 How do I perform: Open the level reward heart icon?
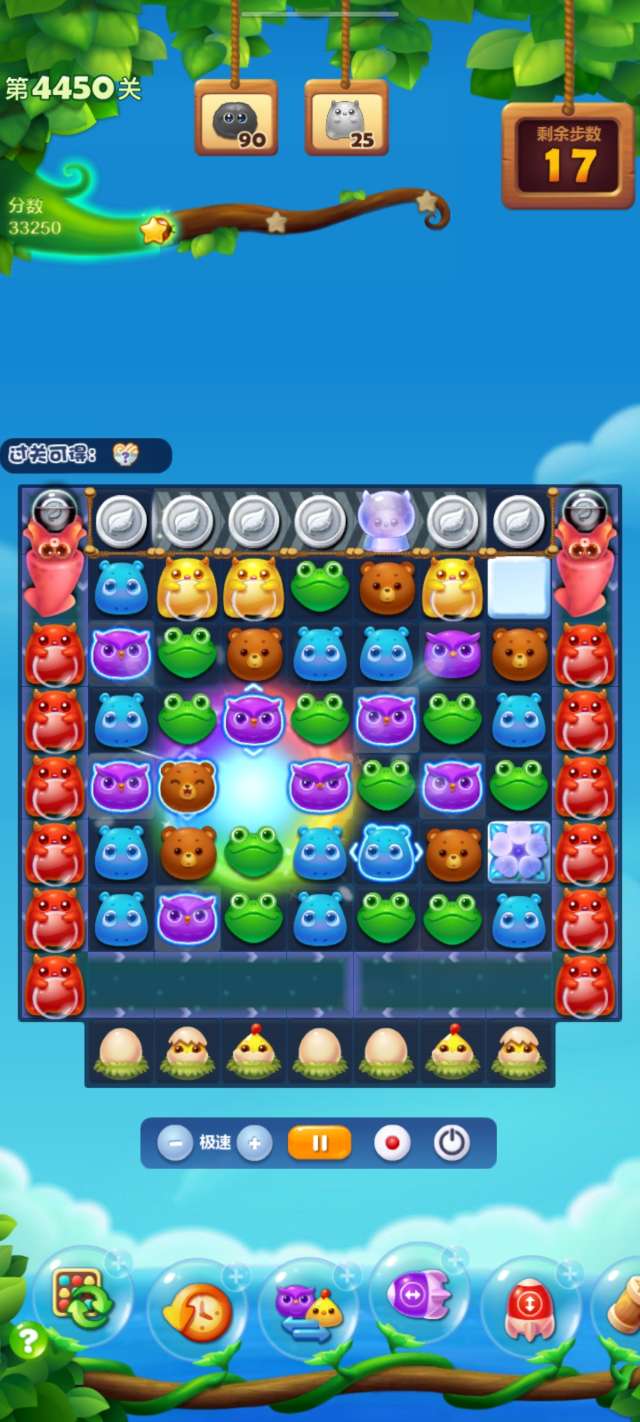click(125, 455)
